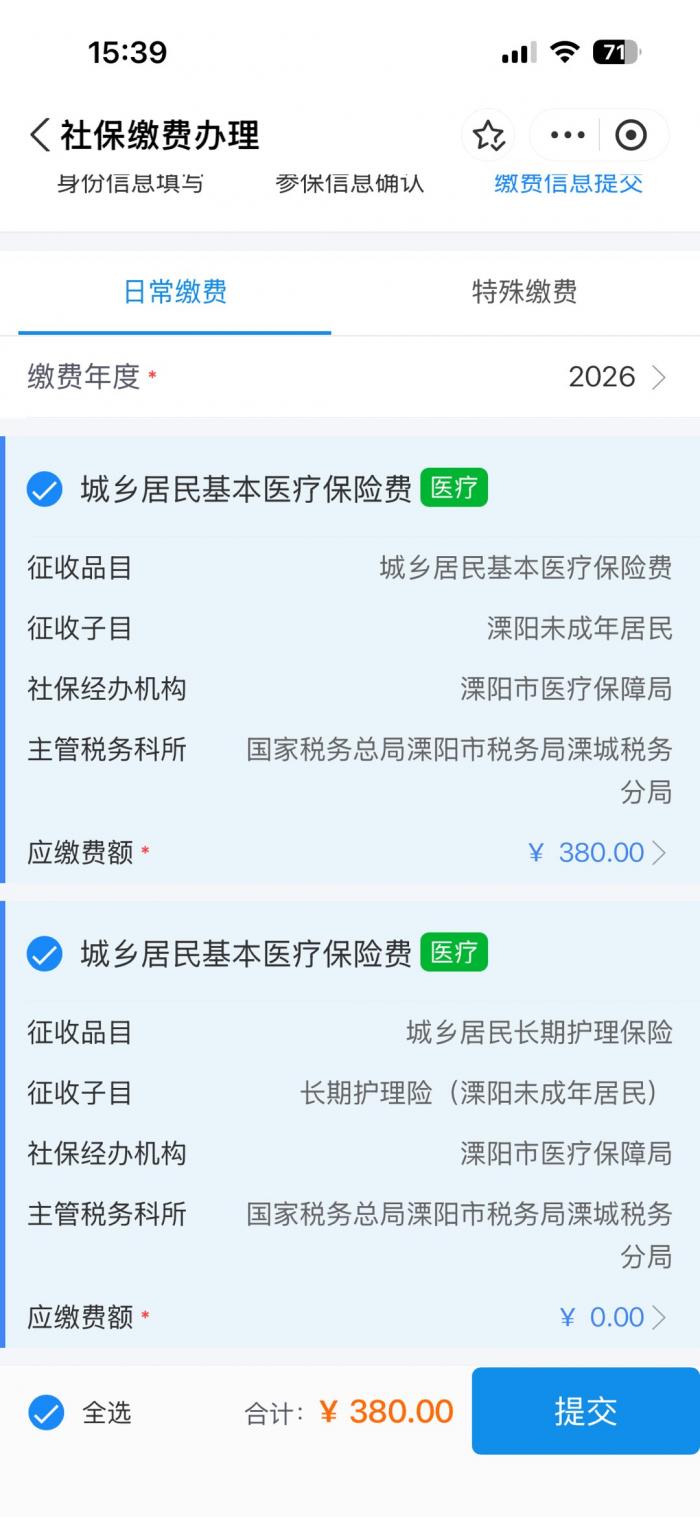The height and width of the screenshot is (1517, 700).
Task: Change the 缴费年度 from 2026
Action: [x=615, y=377]
